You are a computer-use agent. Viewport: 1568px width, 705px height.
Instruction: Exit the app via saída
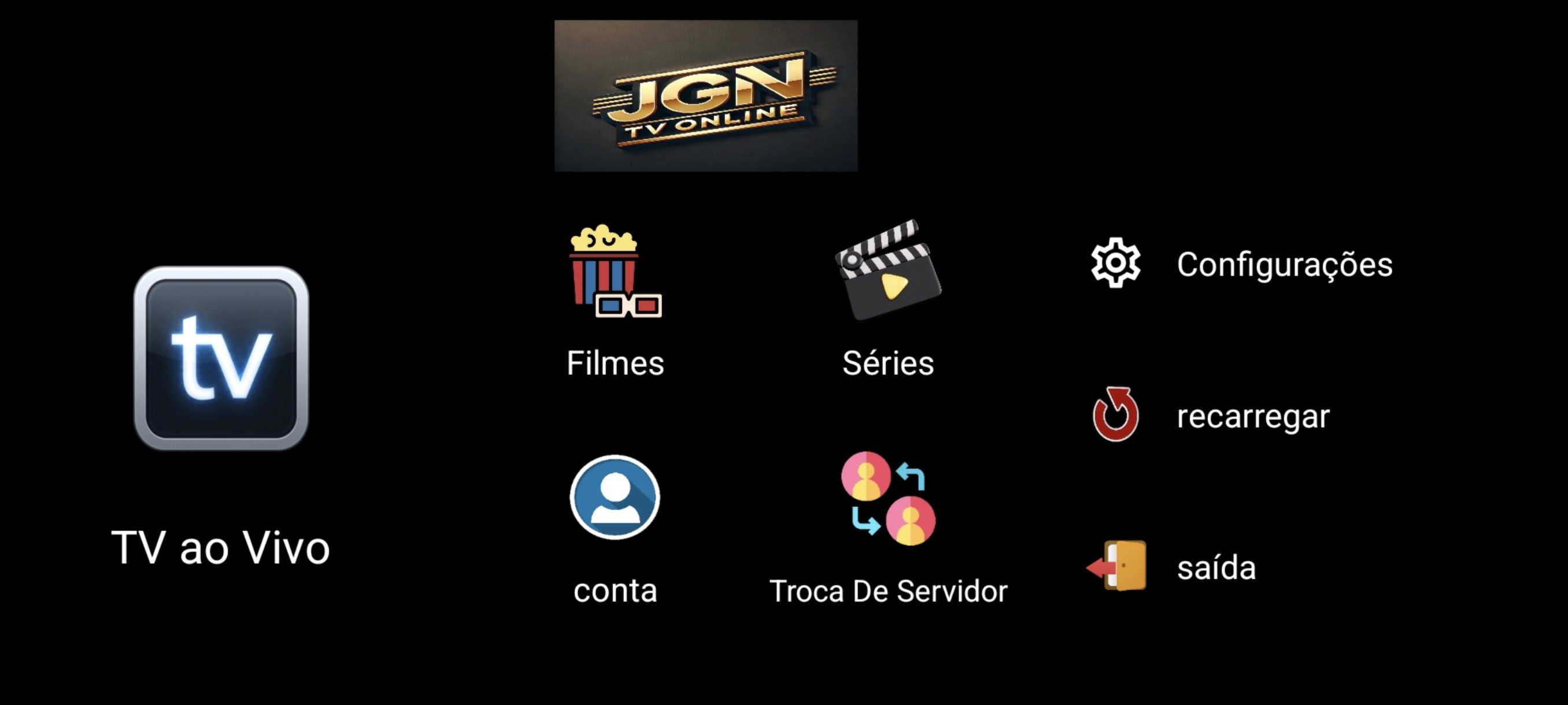(x=1173, y=567)
